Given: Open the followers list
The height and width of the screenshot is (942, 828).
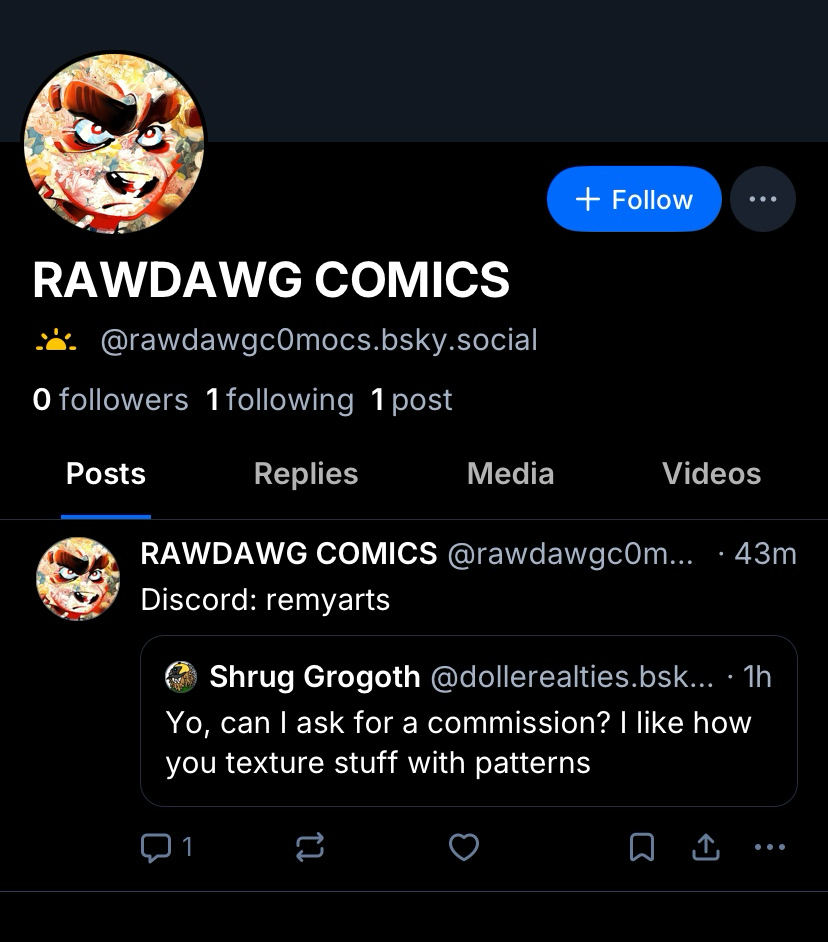Looking at the screenshot, I should click(x=110, y=400).
